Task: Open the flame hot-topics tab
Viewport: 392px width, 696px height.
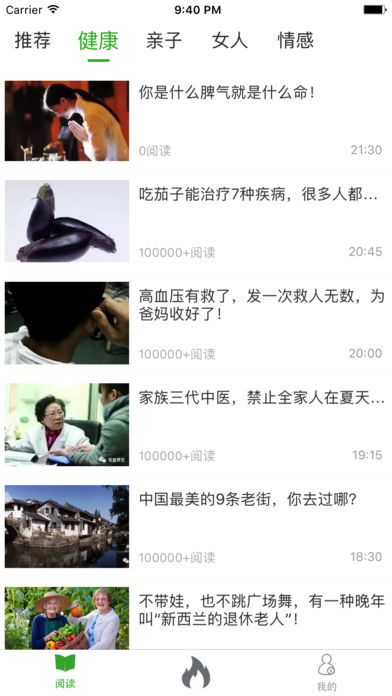Action: click(196, 672)
